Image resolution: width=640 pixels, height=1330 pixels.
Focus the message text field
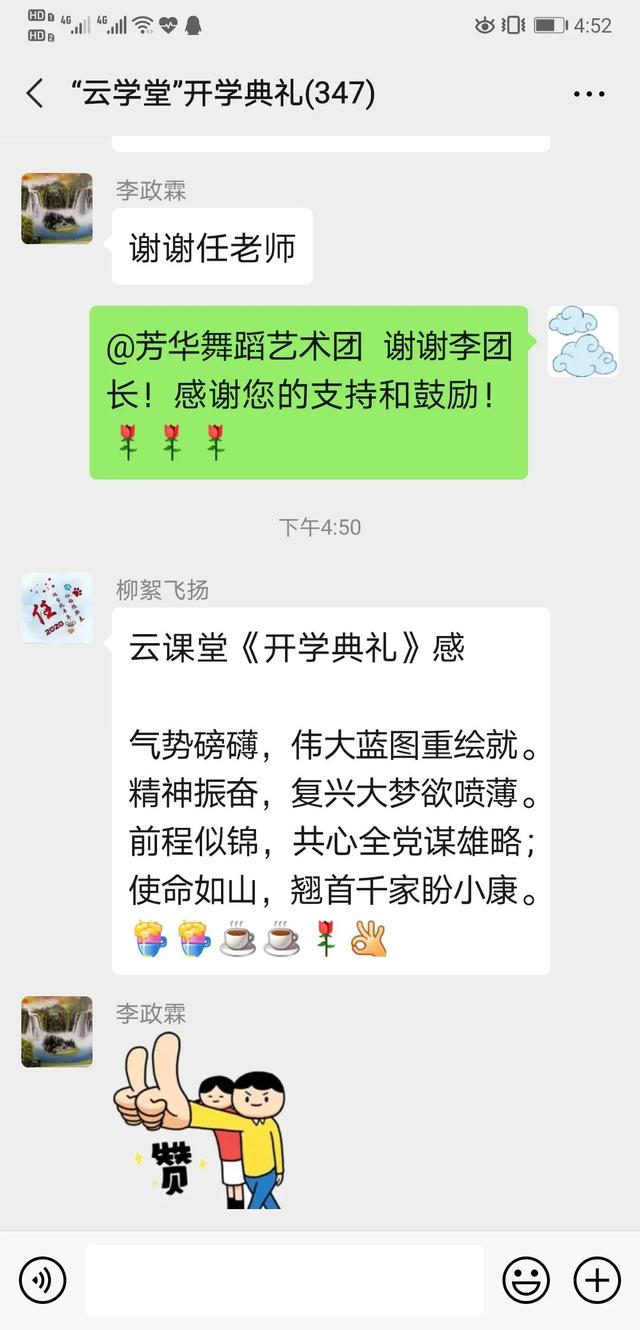pos(284,1280)
